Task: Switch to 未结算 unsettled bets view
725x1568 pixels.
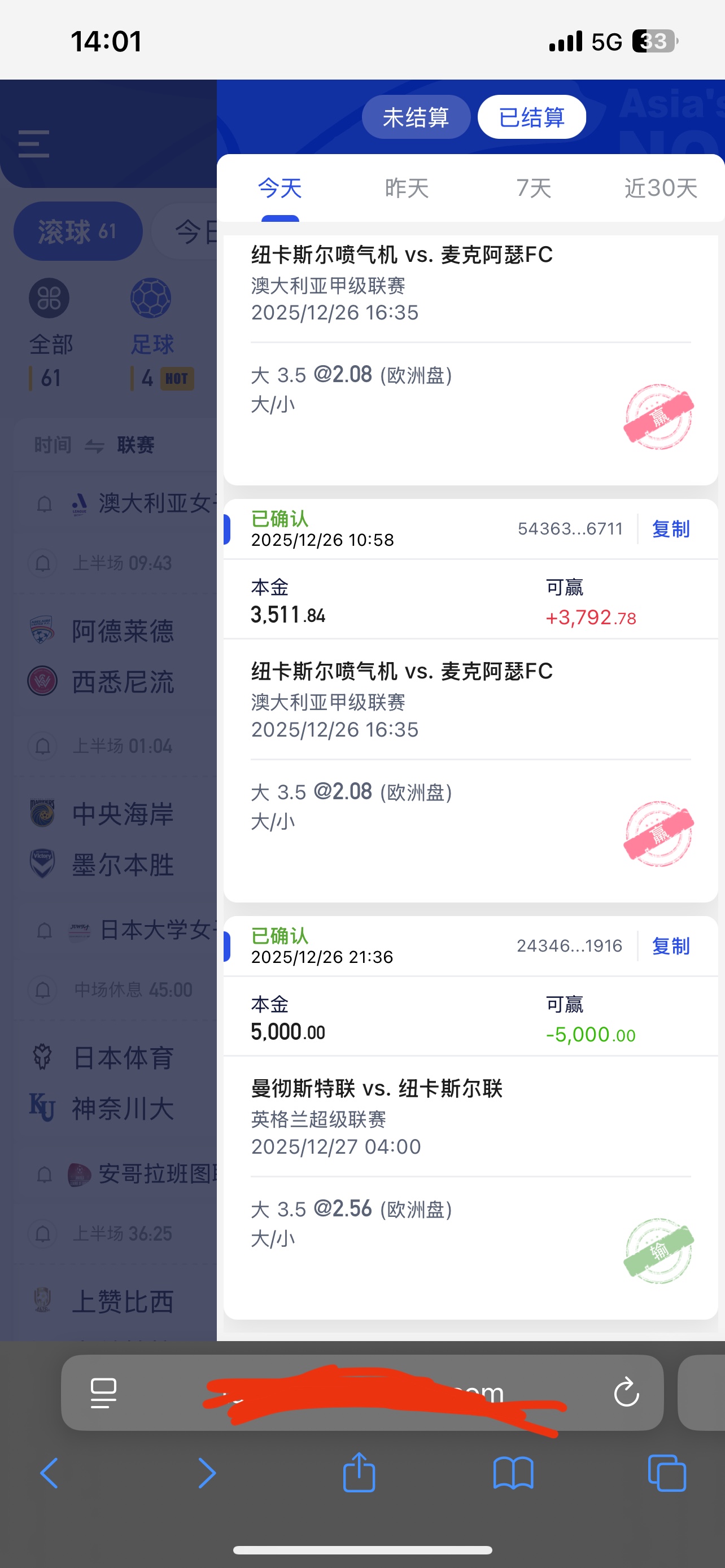Action: 416,117
